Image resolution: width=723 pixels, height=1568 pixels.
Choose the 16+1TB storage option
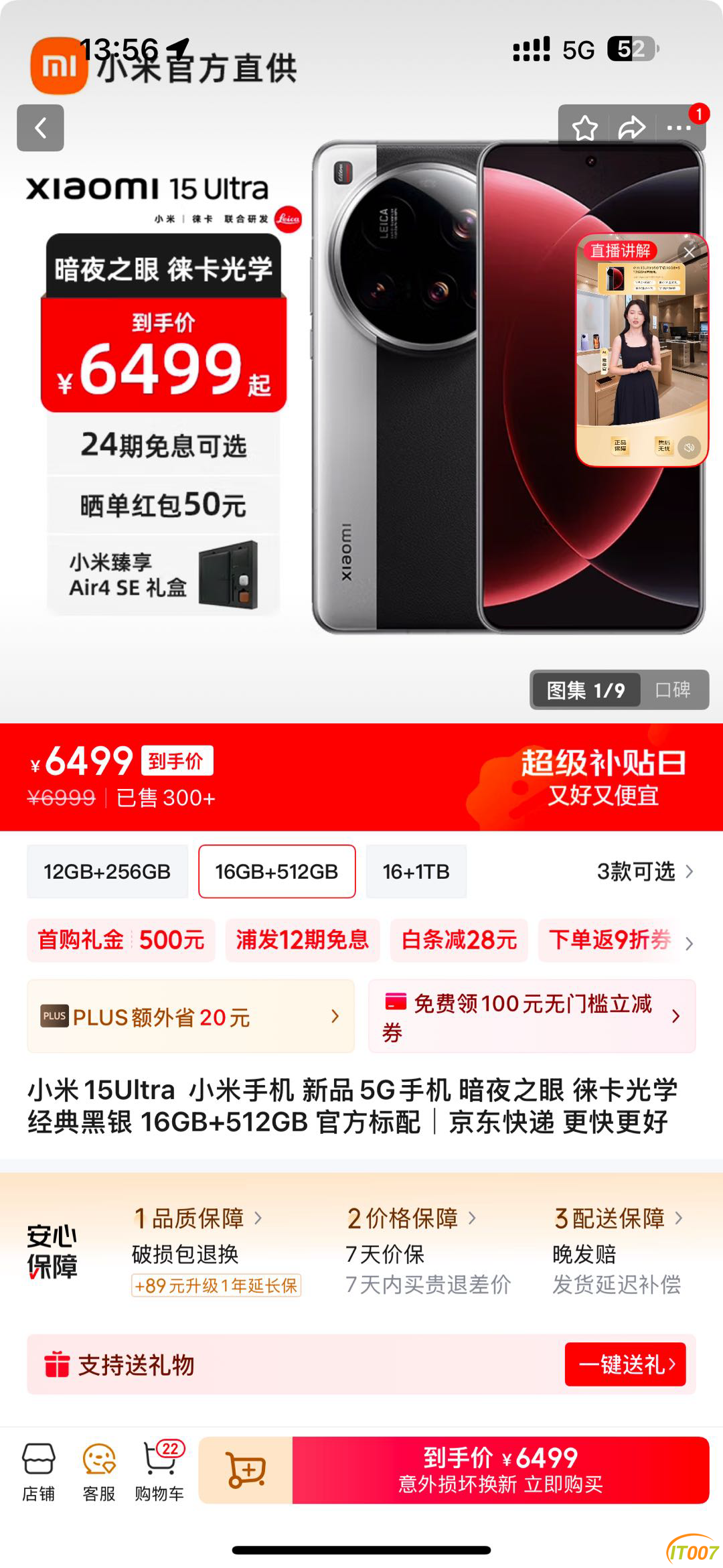(x=416, y=871)
